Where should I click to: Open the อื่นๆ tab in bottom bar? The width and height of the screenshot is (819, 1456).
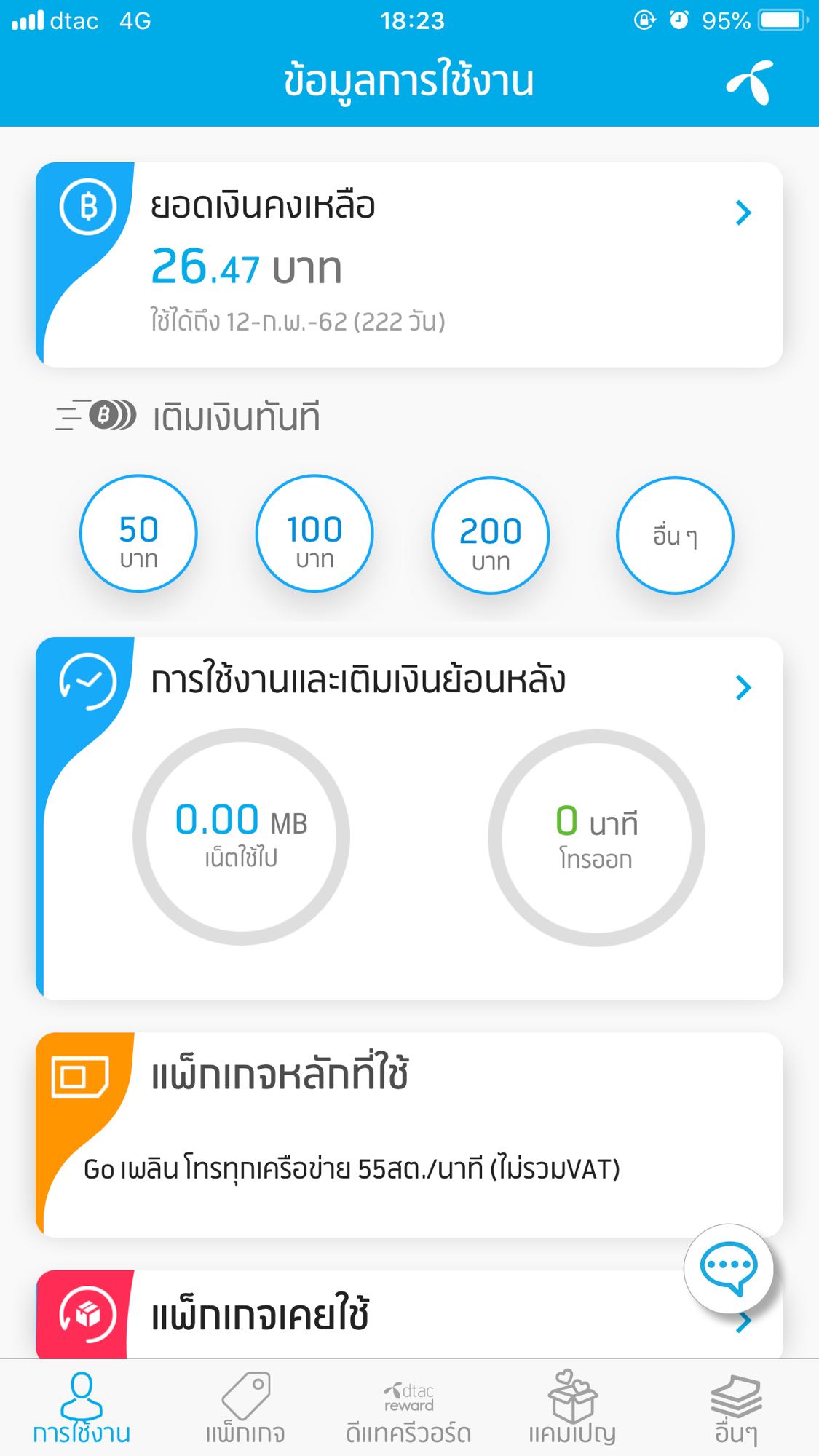[736, 1409]
